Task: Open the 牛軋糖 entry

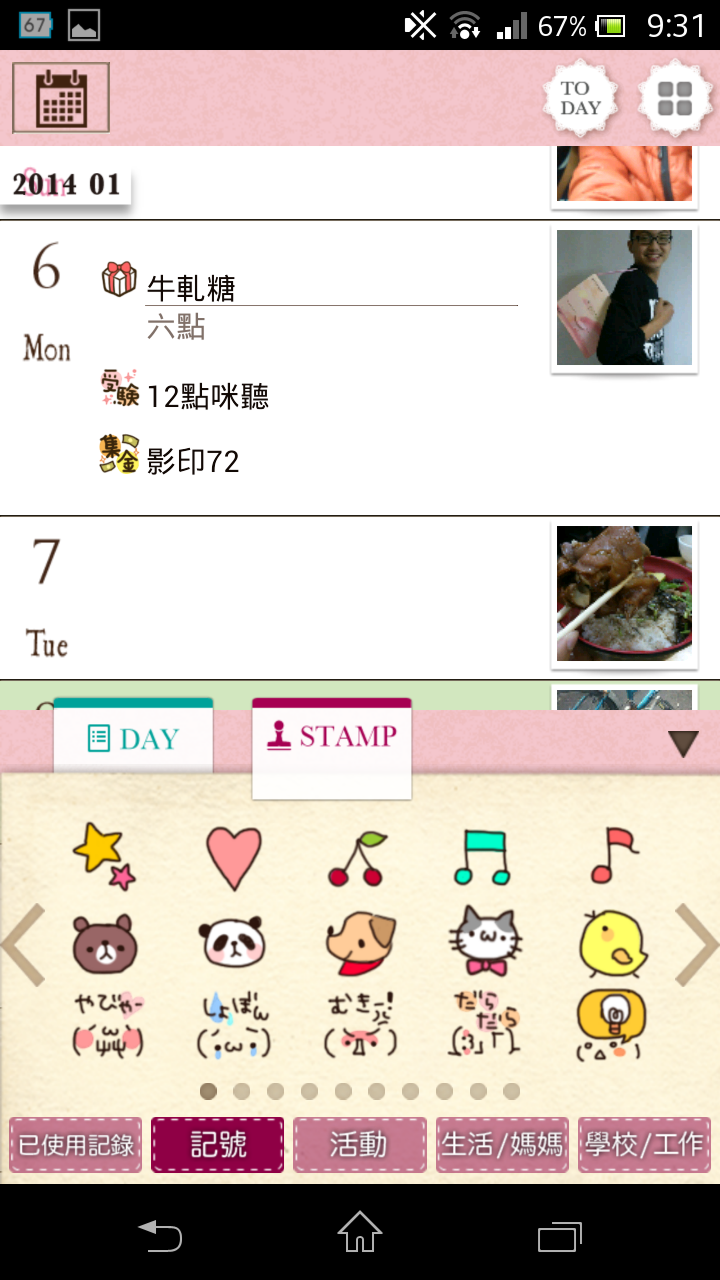Action: pos(190,288)
